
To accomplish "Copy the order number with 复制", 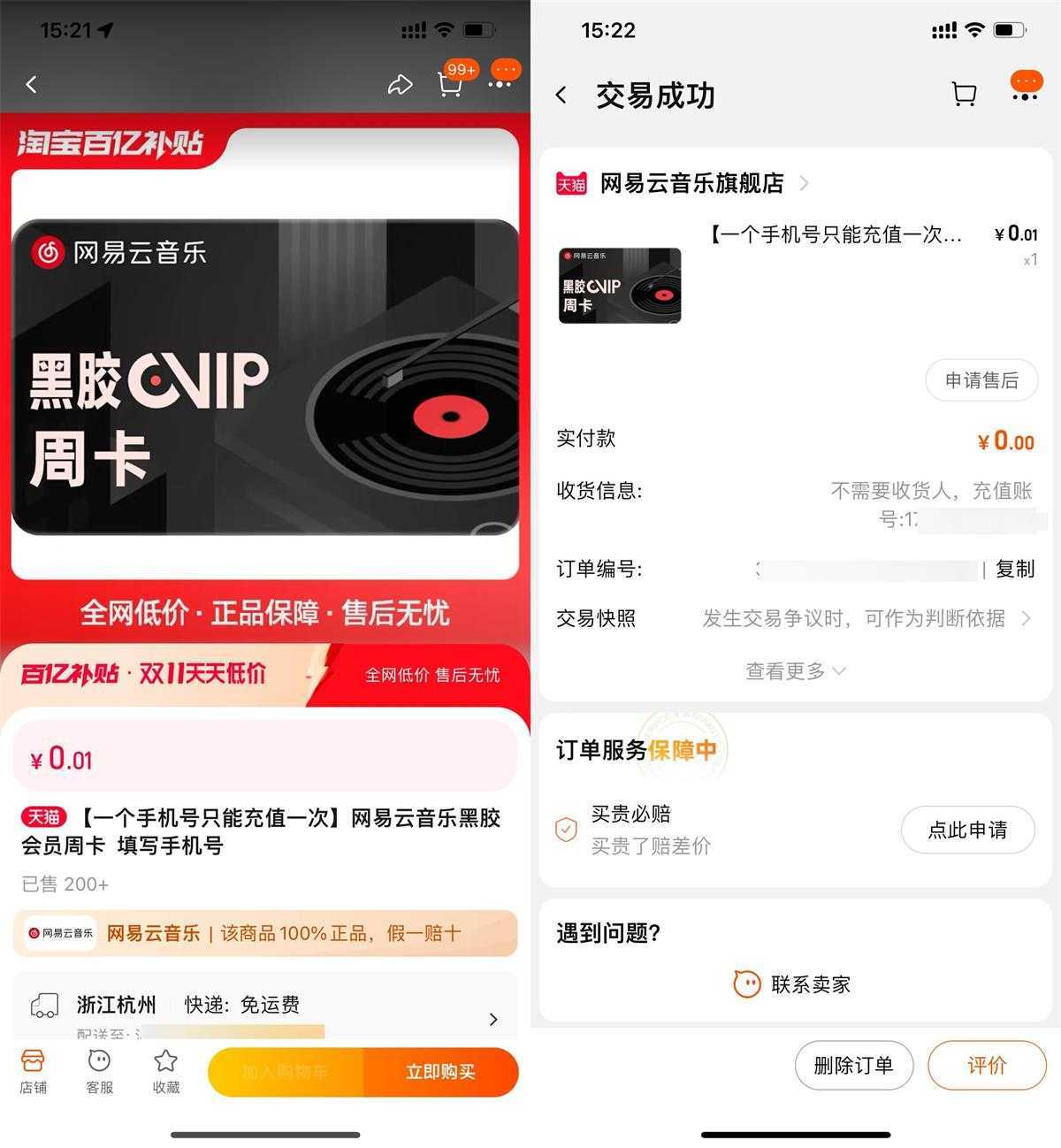I will coord(1014,569).
